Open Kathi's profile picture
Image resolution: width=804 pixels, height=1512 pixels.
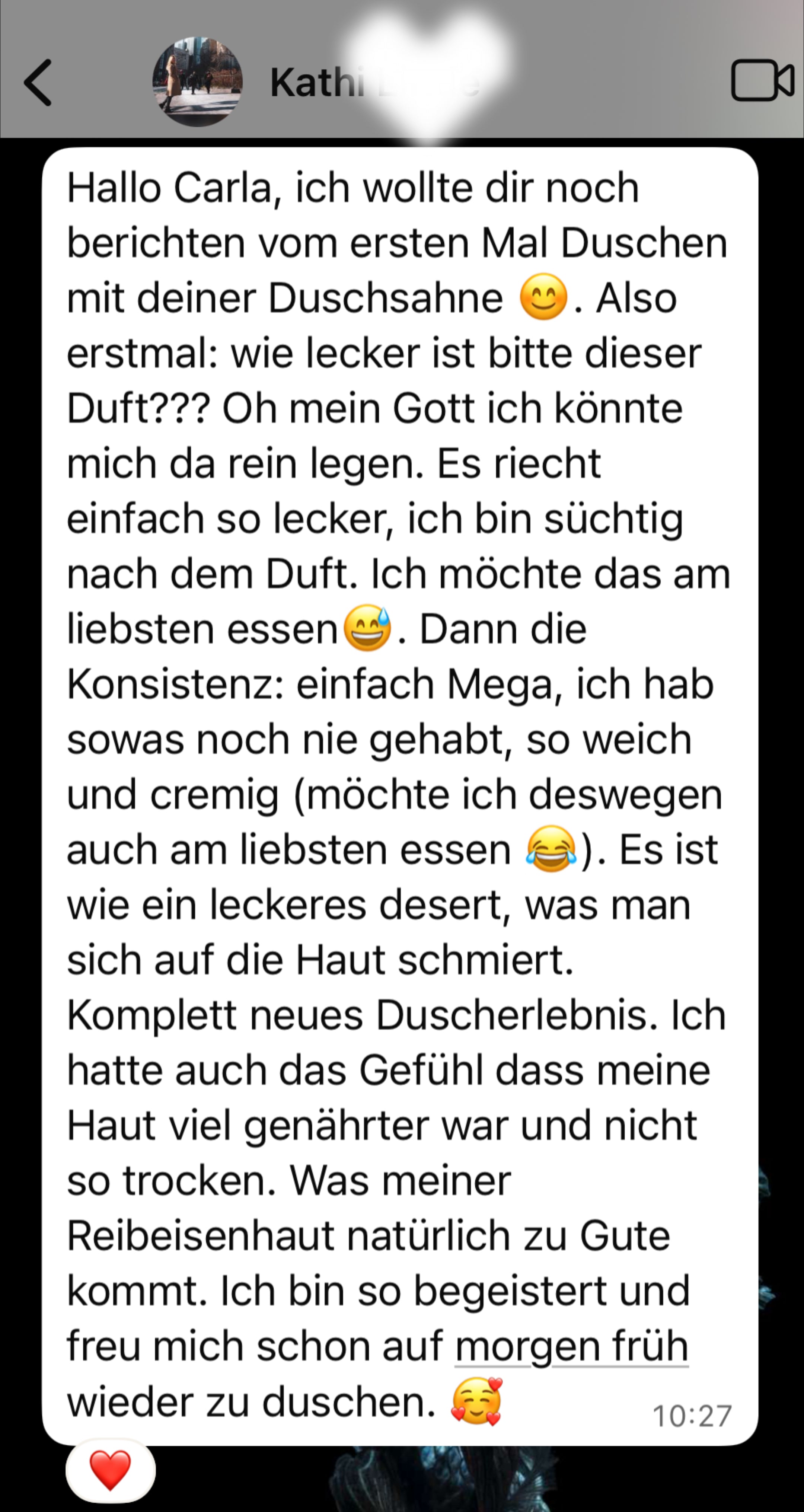tap(197, 82)
